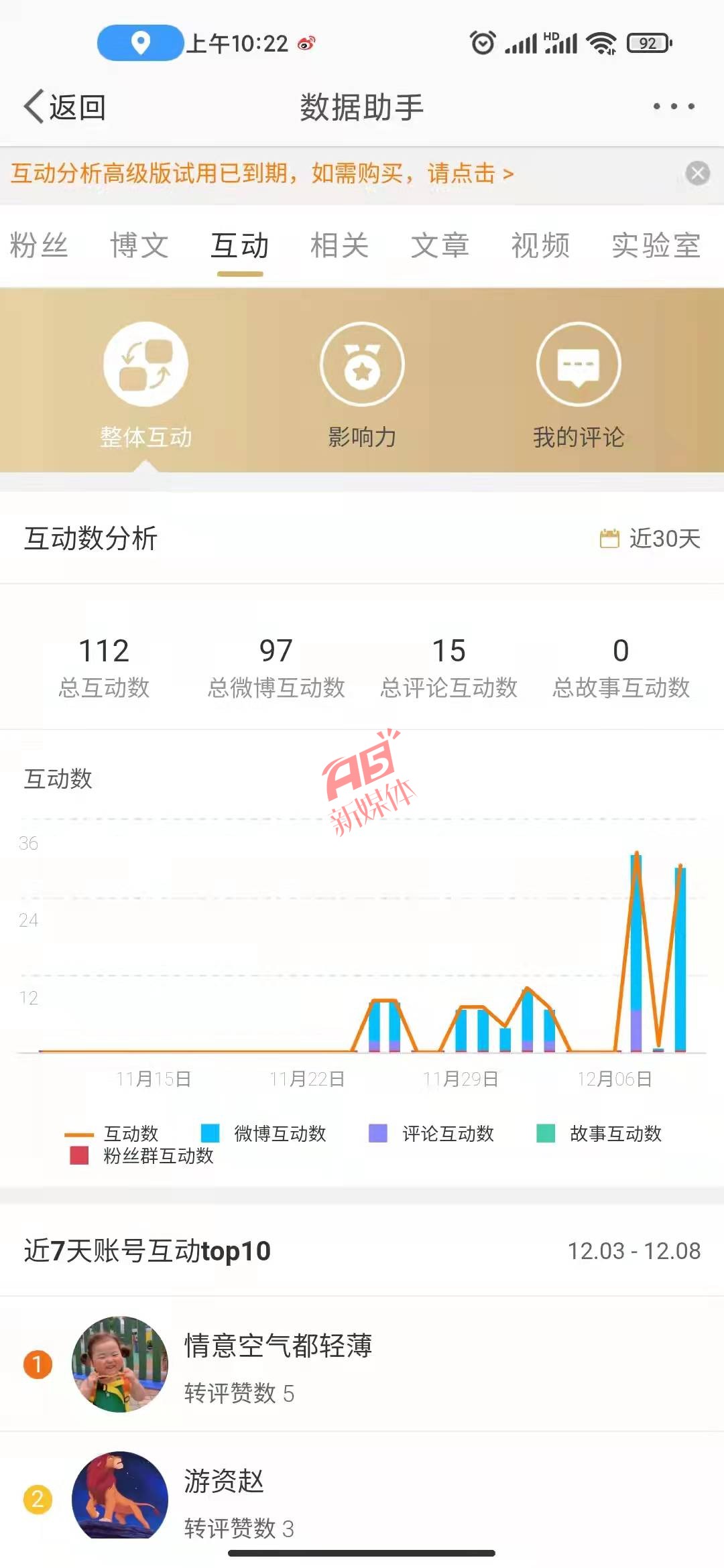Open the three-dot overflow menu

674,107
